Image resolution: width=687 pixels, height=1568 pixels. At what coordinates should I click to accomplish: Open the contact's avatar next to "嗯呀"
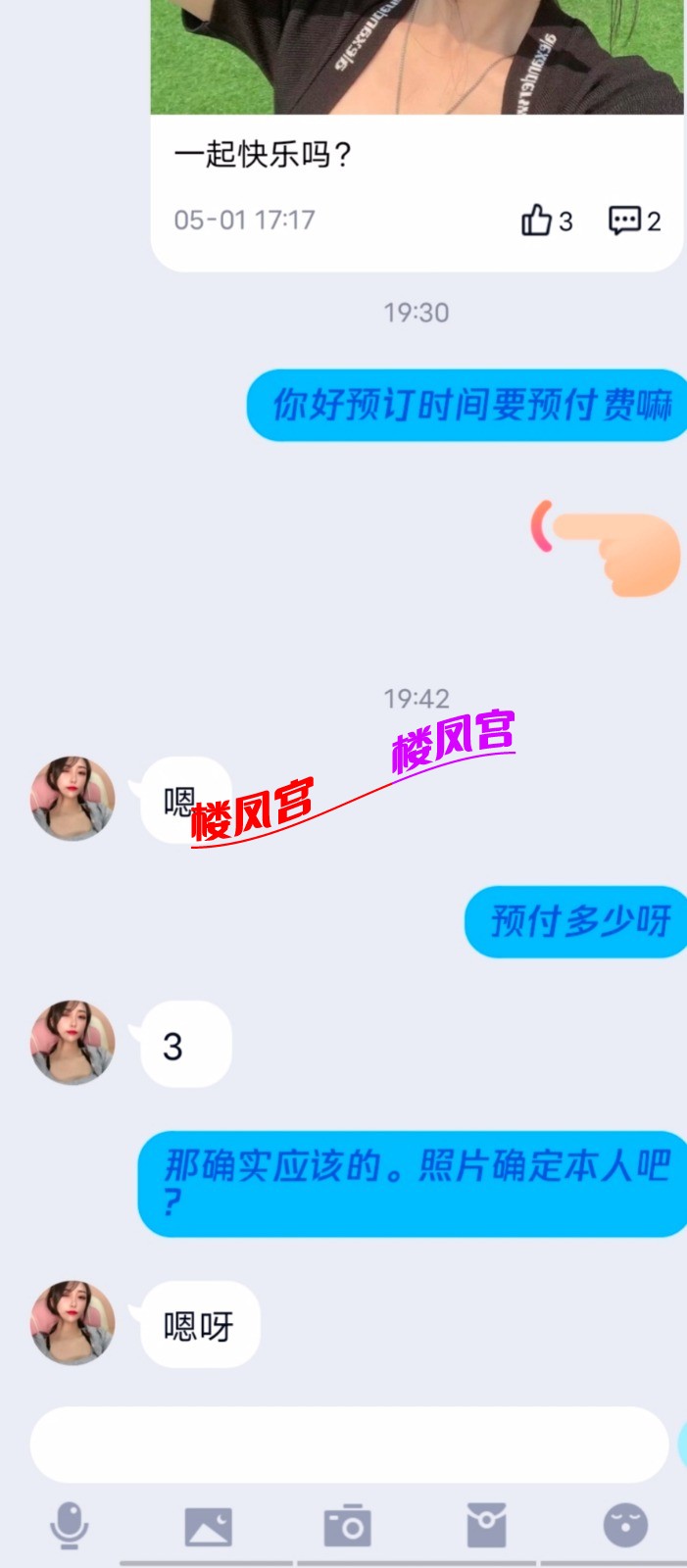pos(73,1323)
